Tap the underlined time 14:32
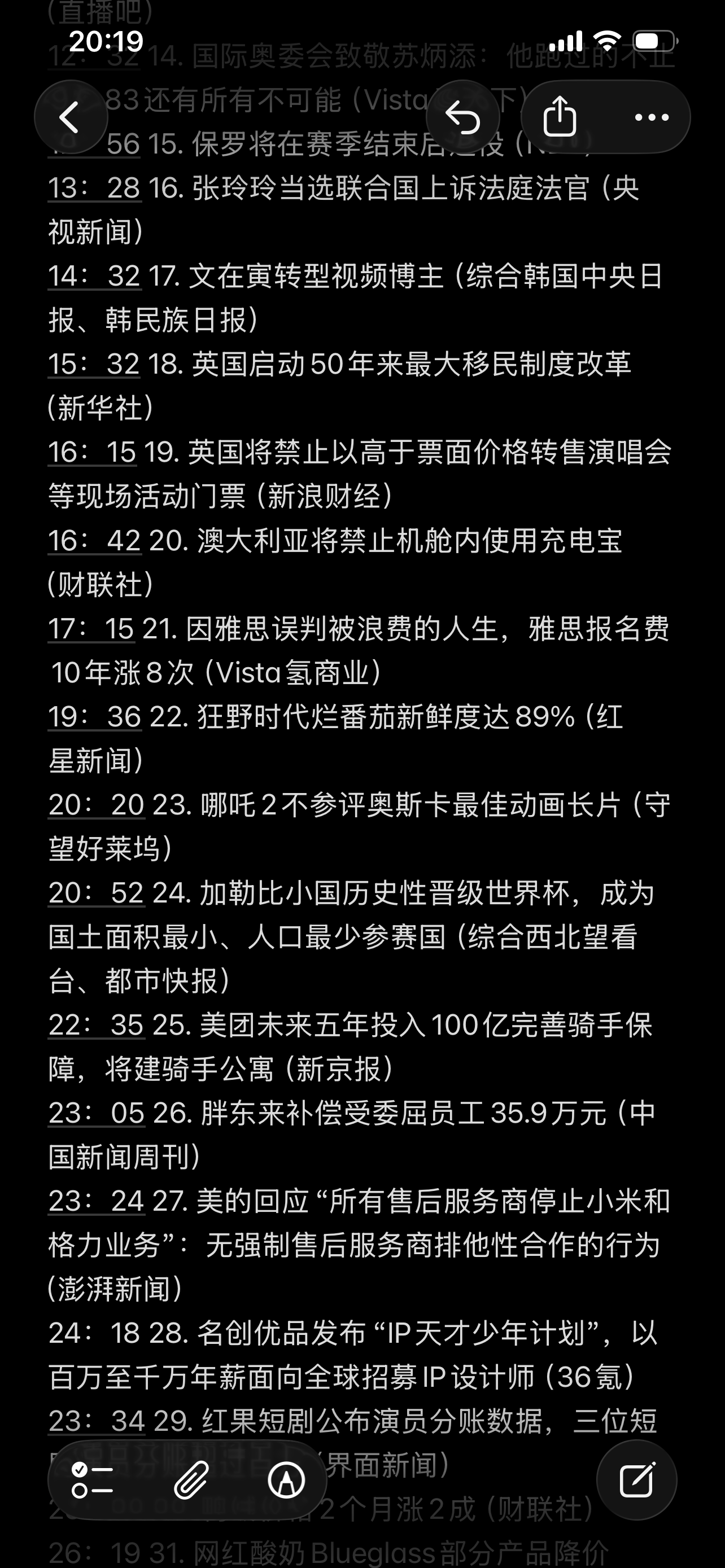This screenshot has height=1568, width=725. pos(94,277)
